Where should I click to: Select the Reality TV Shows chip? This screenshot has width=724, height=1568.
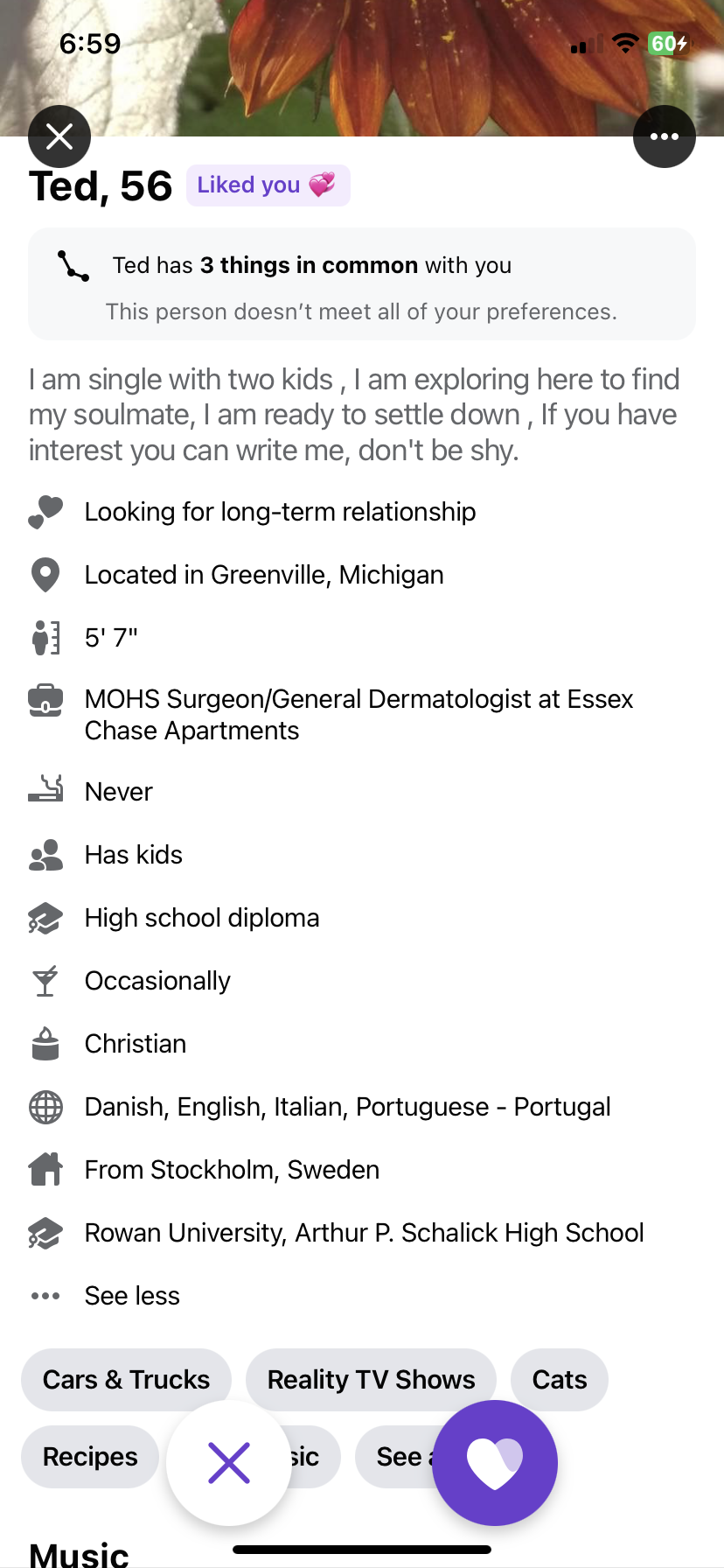371,1380
